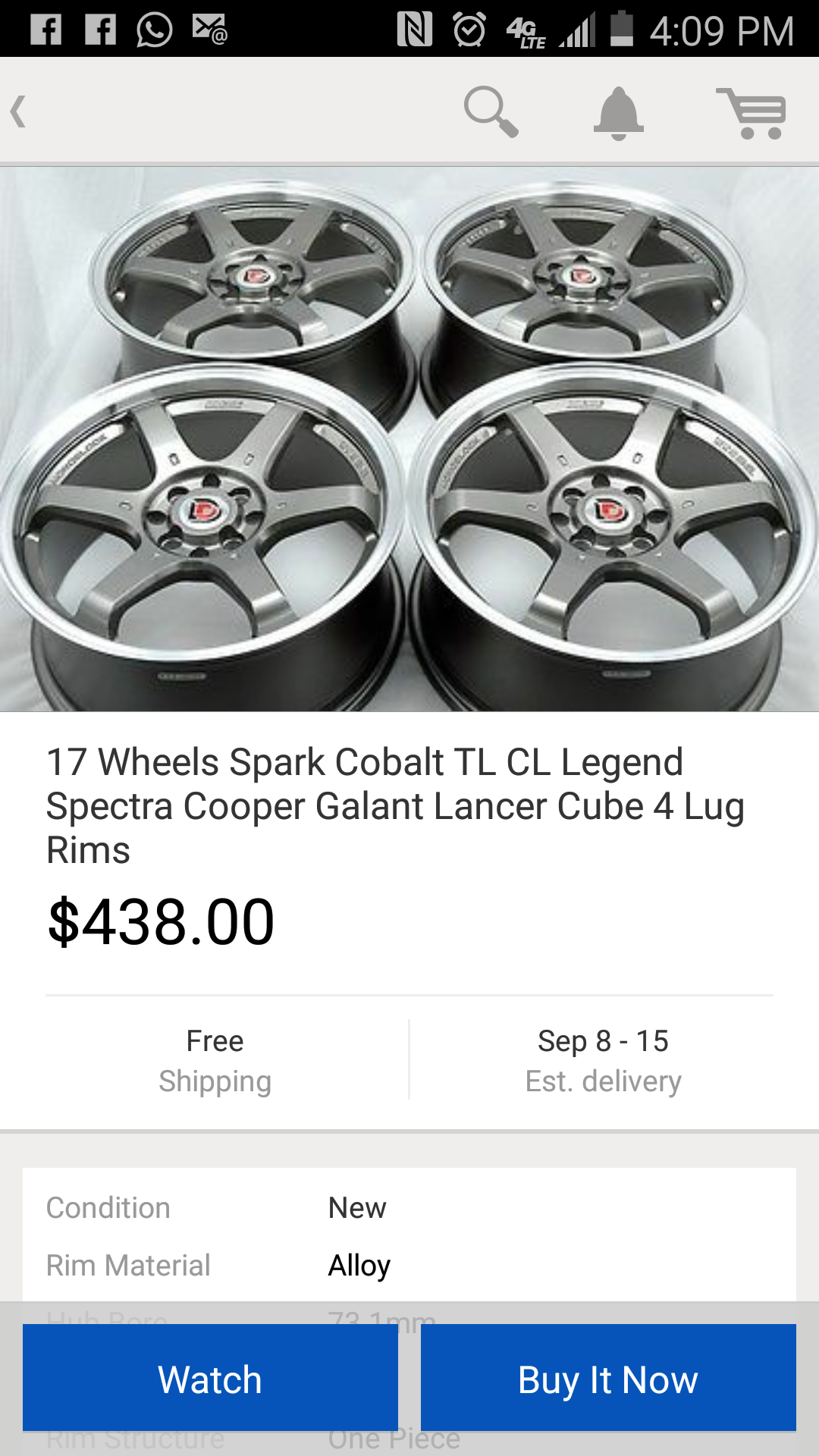Viewport: 819px width, 1456px height.
Task: Open the notifications bell
Action: [618, 113]
